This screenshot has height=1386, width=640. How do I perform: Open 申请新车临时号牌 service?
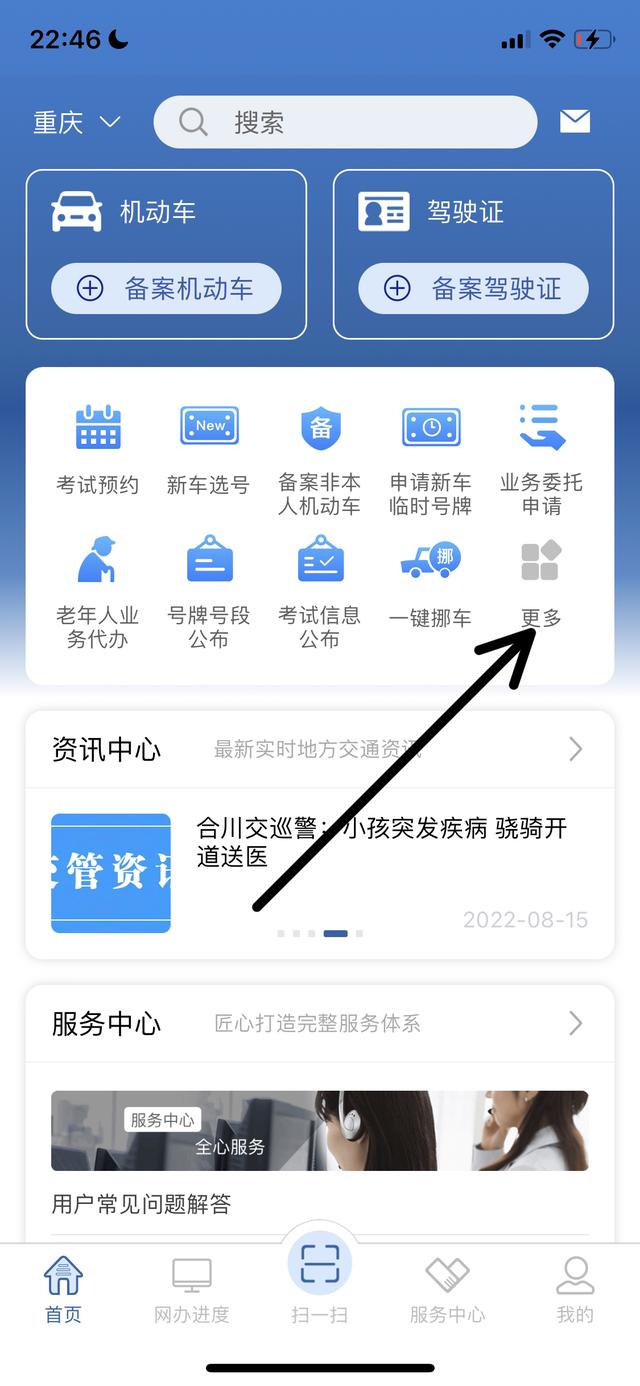pos(430,455)
